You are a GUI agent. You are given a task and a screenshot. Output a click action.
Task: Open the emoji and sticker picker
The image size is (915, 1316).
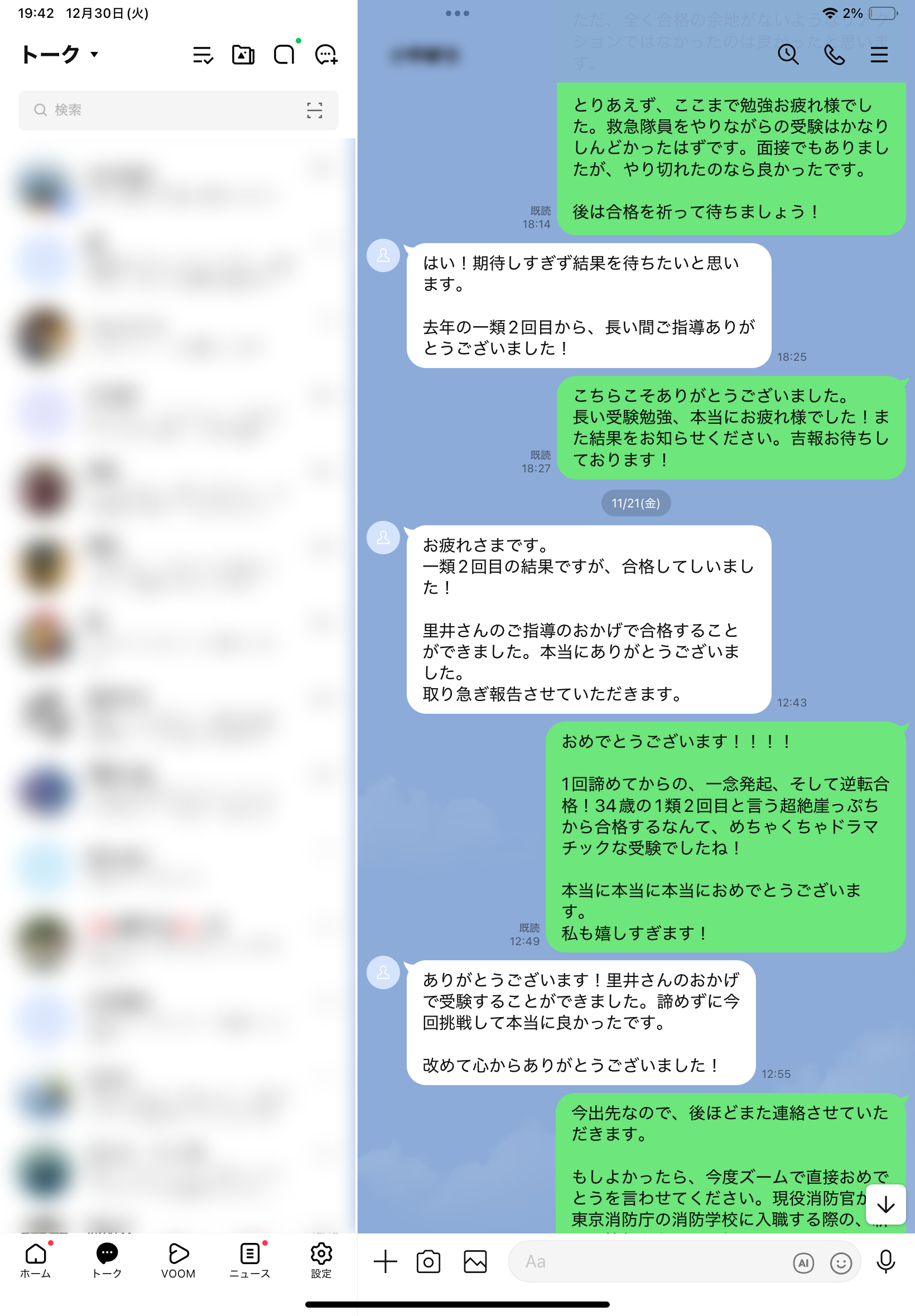841,1262
